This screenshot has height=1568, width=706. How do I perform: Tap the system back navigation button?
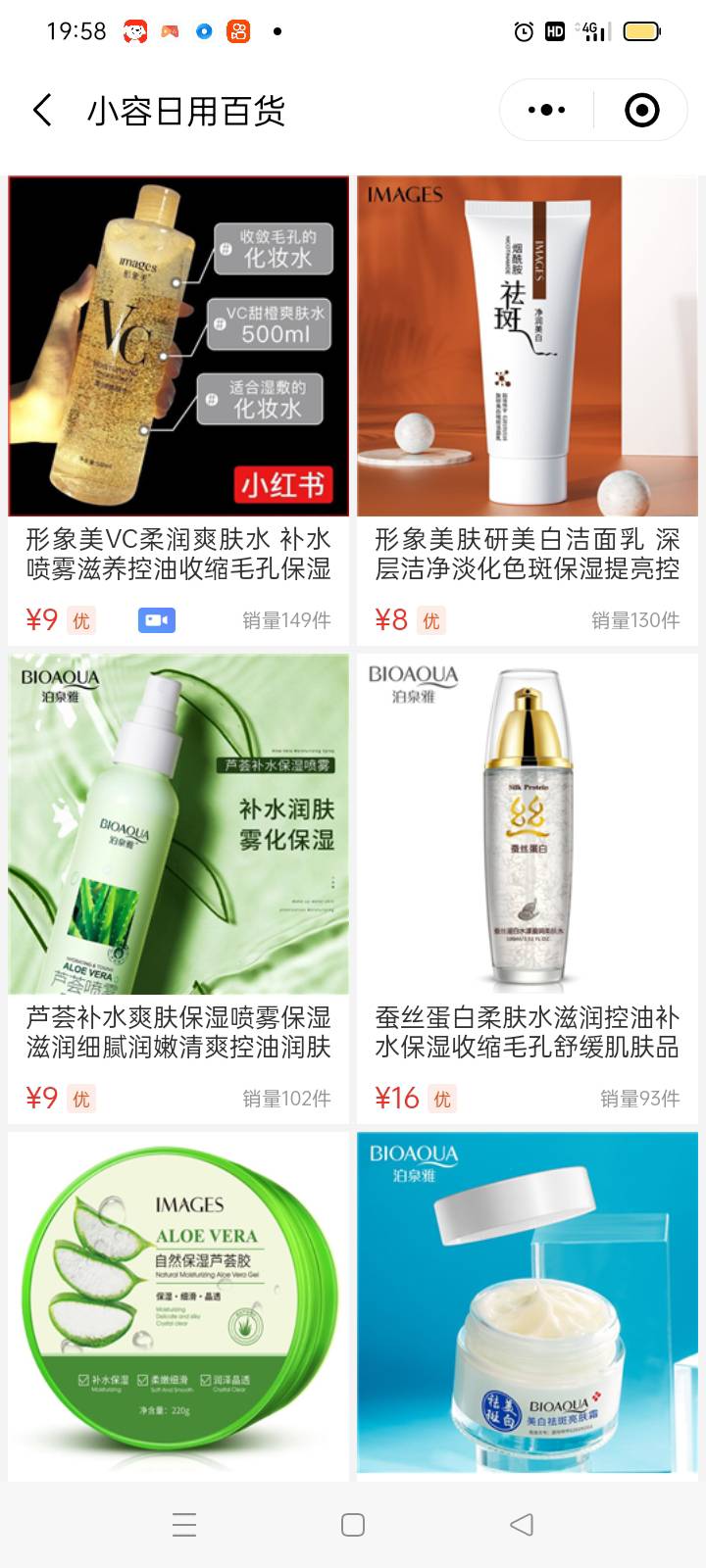tap(522, 1524)
